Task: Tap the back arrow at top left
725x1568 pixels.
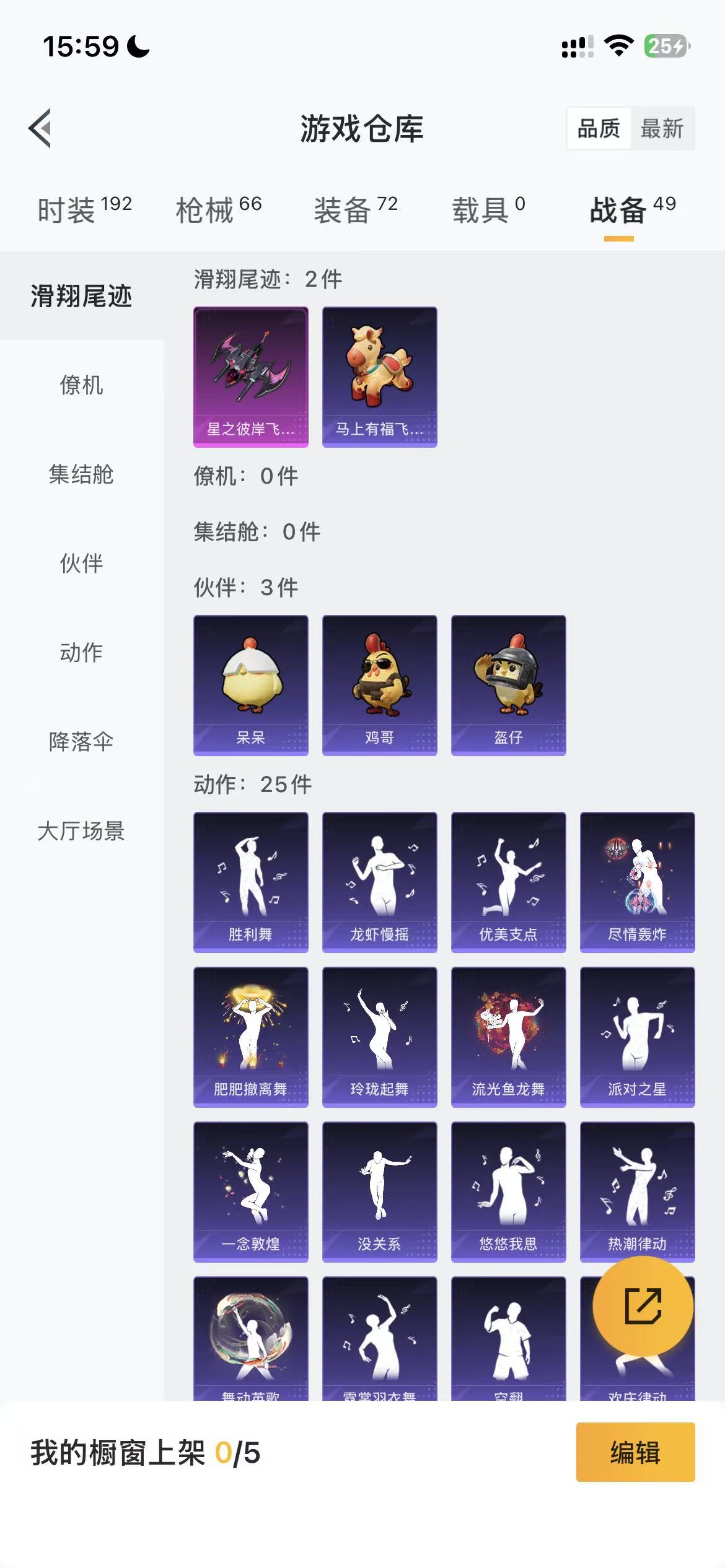Action: click(x=40, y=128)
